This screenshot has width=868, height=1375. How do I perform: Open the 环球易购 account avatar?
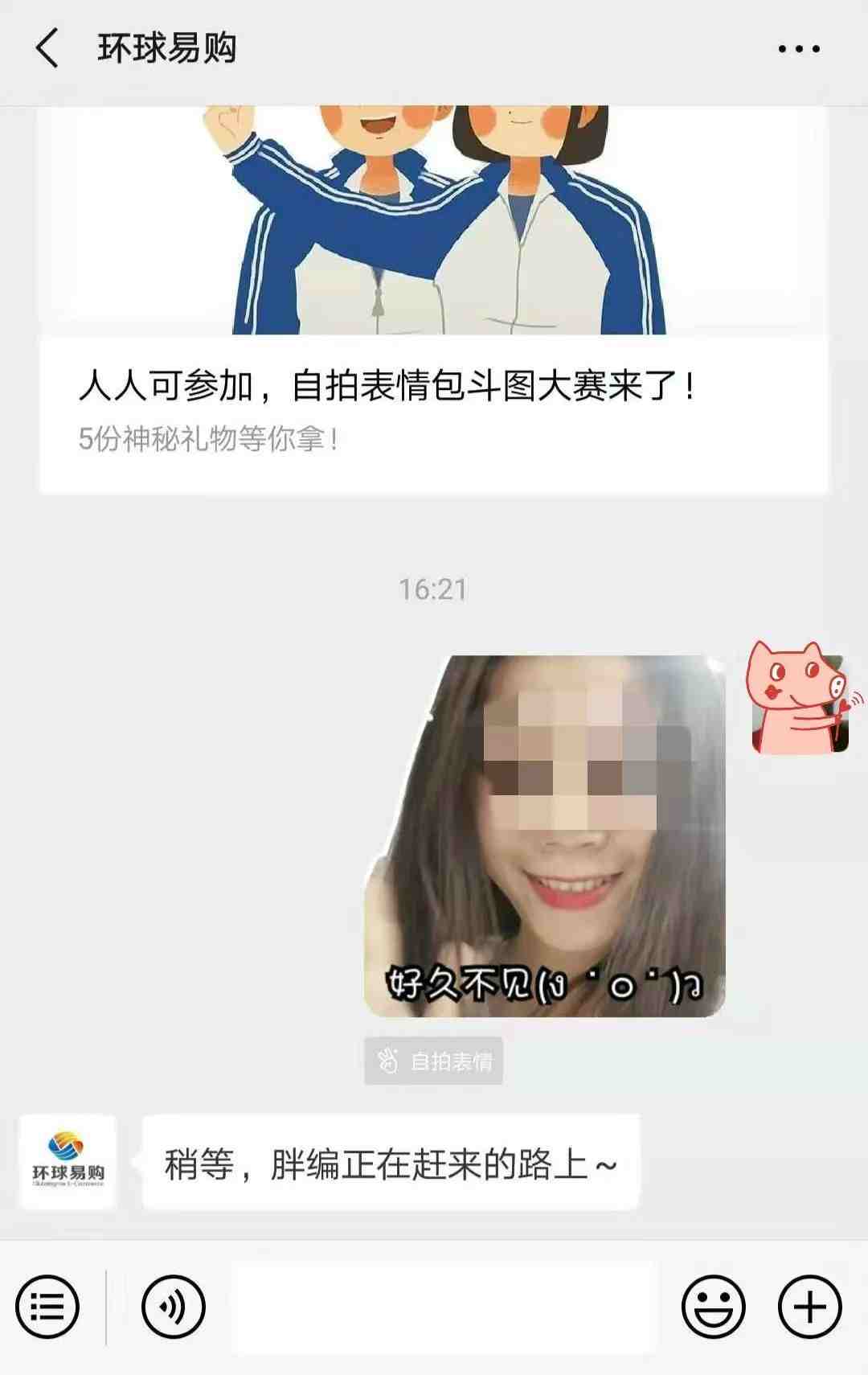[x=68, y=1163]
